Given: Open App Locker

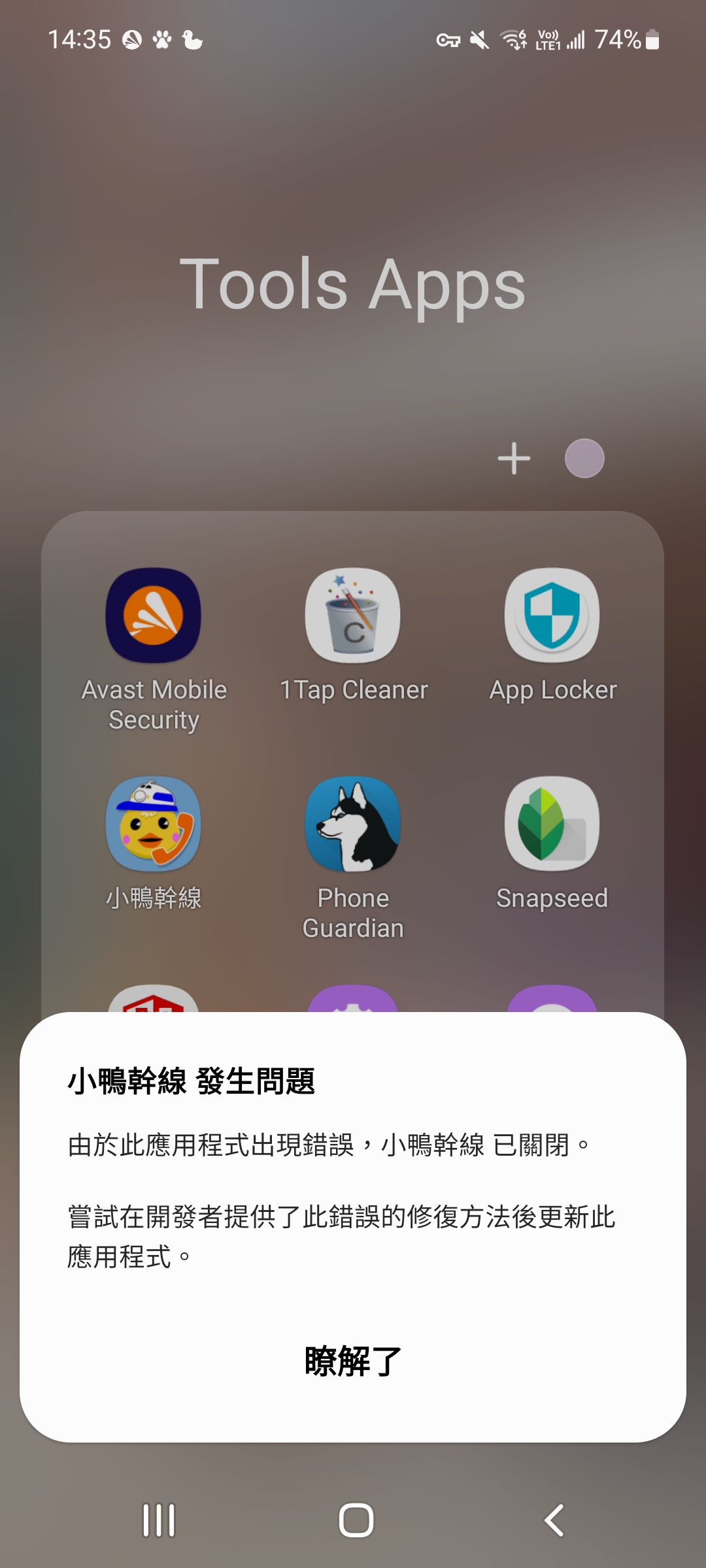Looking at the screenshot, I should [552, 615].
